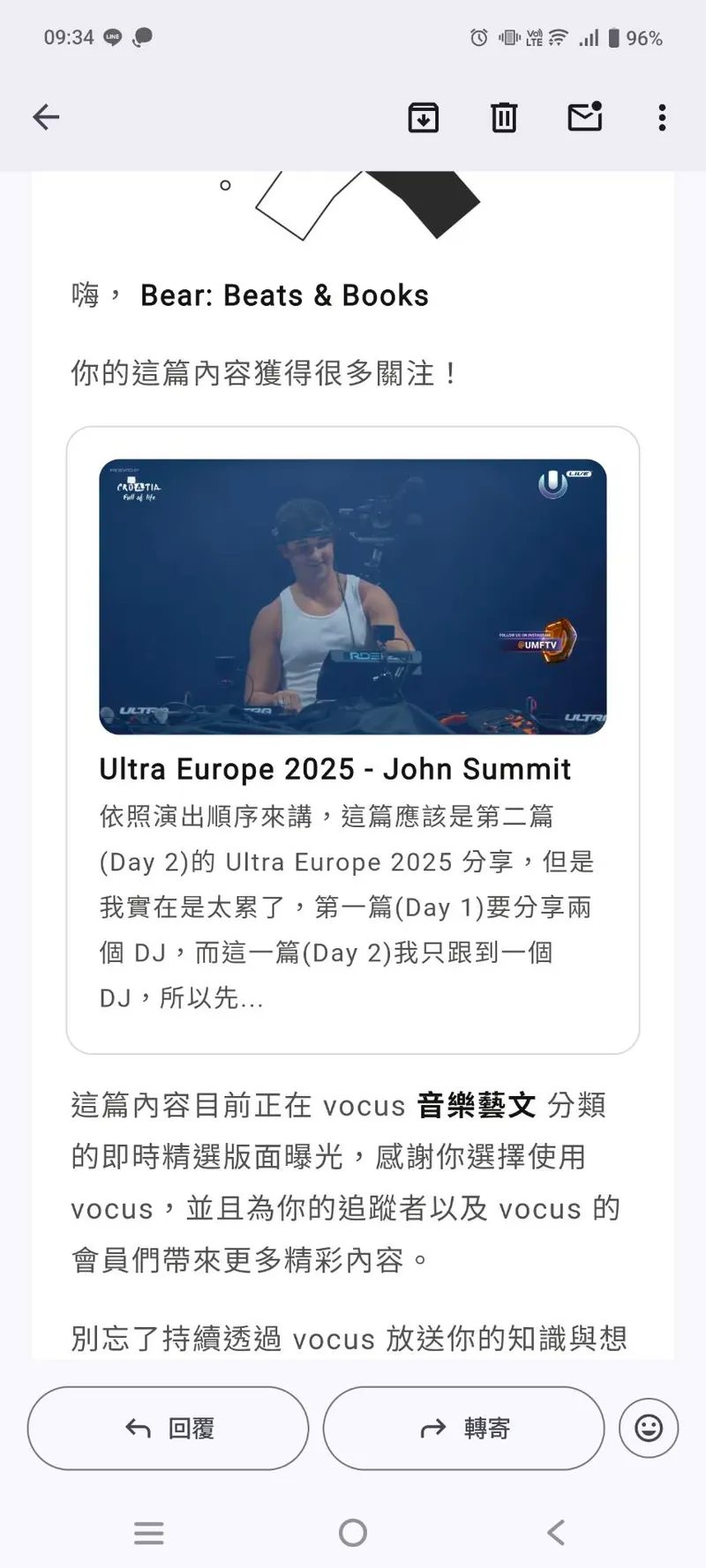Open the Ultra Europe 2025 John Summit card
Image resolution: width=706 pixels, height=1568 pixels.
353,739
